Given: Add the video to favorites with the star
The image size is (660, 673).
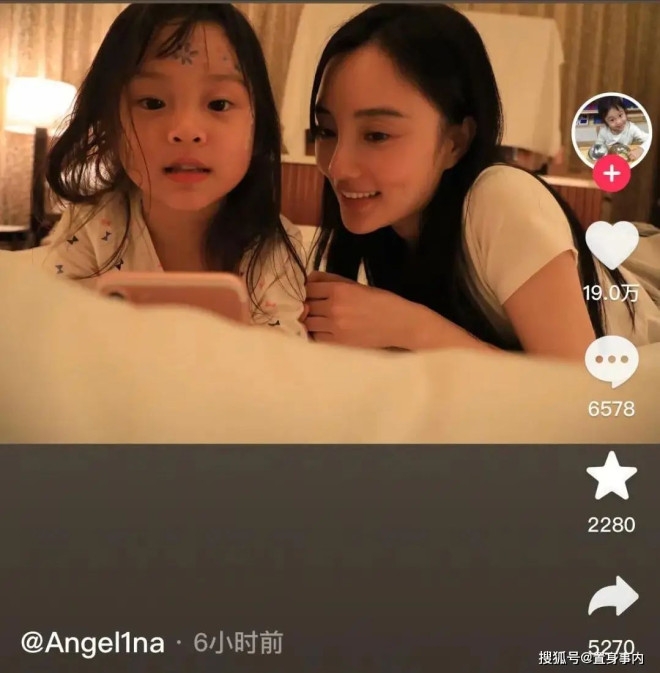Looking at the screenshot, I should point(611,476).
